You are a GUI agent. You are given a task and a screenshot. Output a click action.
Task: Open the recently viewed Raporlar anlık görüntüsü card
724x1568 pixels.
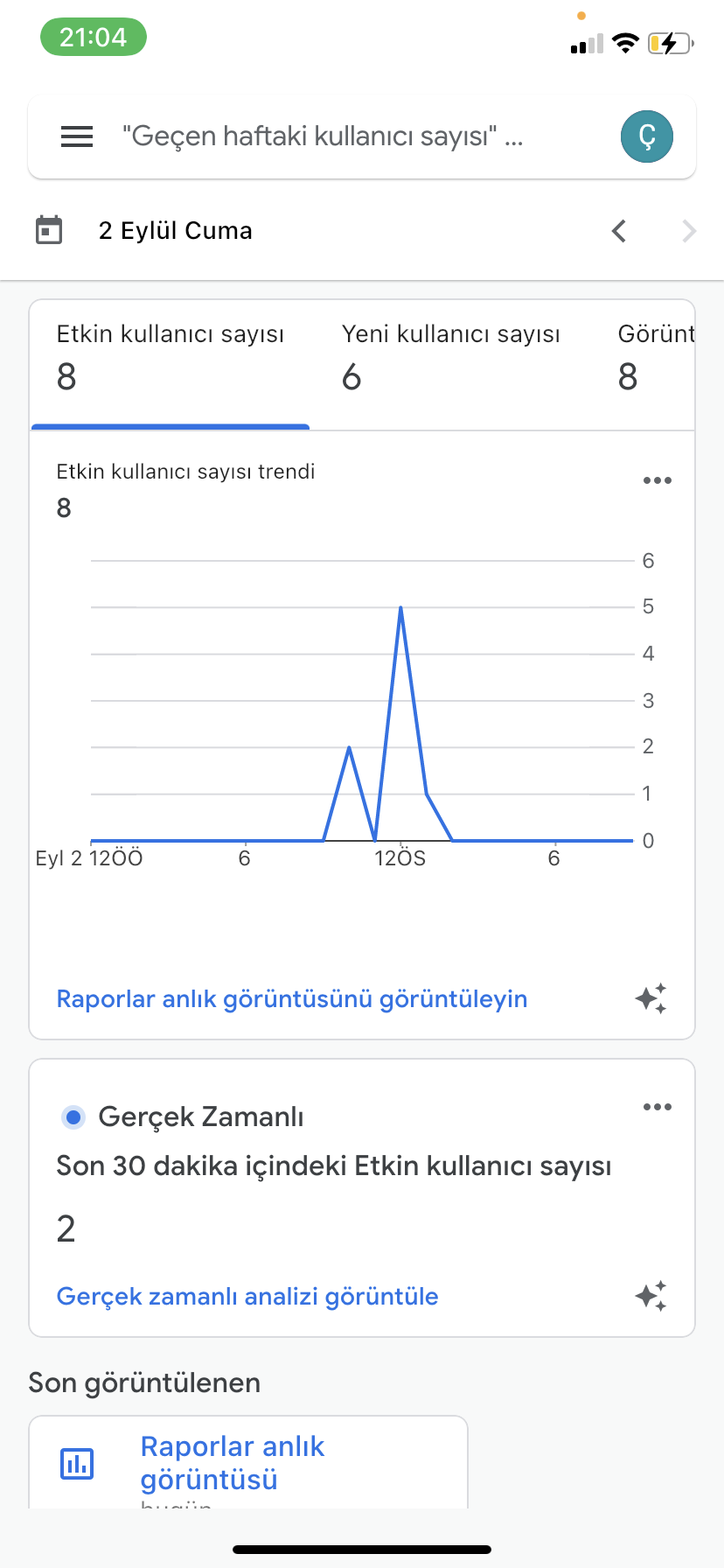[x=248, y=1463]
